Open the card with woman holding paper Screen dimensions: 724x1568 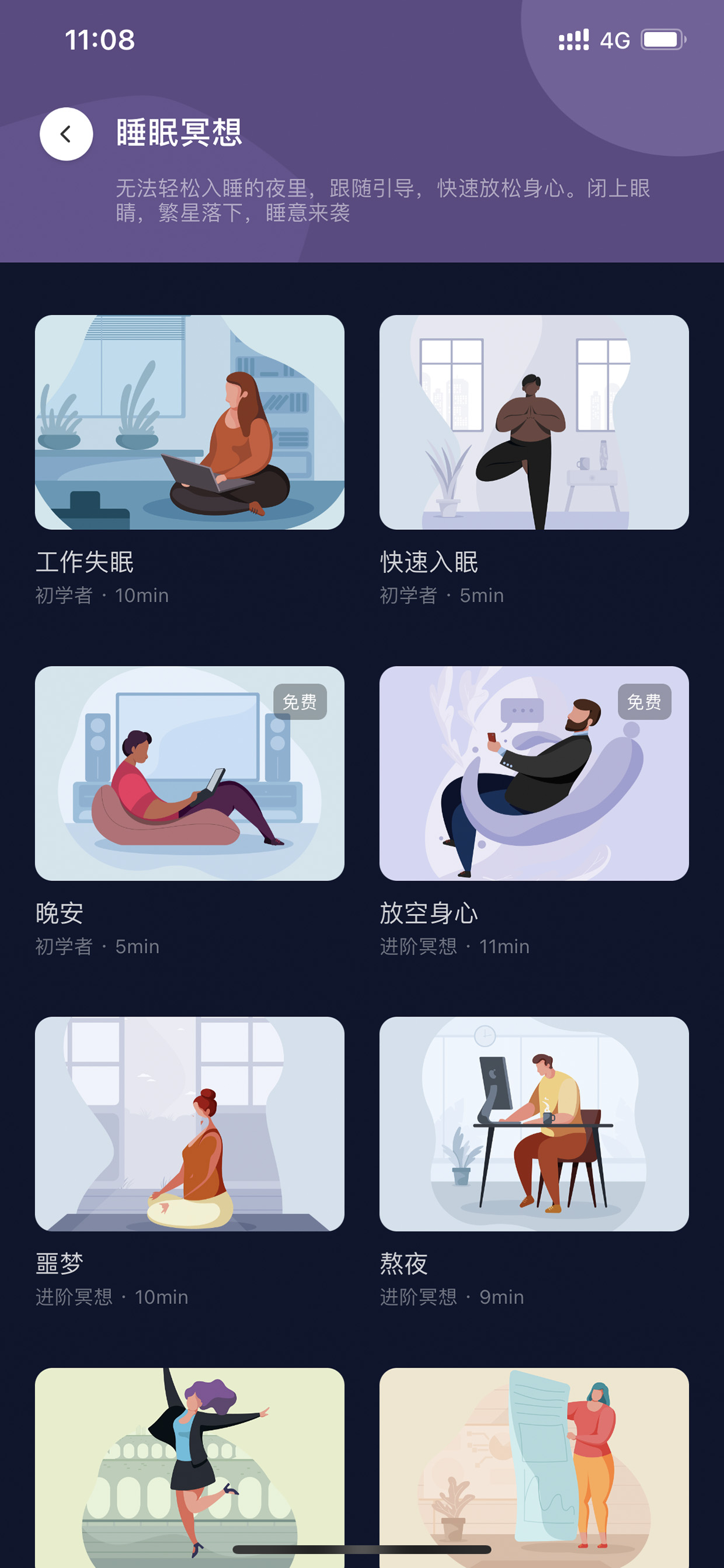pyautogui.click(x=534, y=1468)
